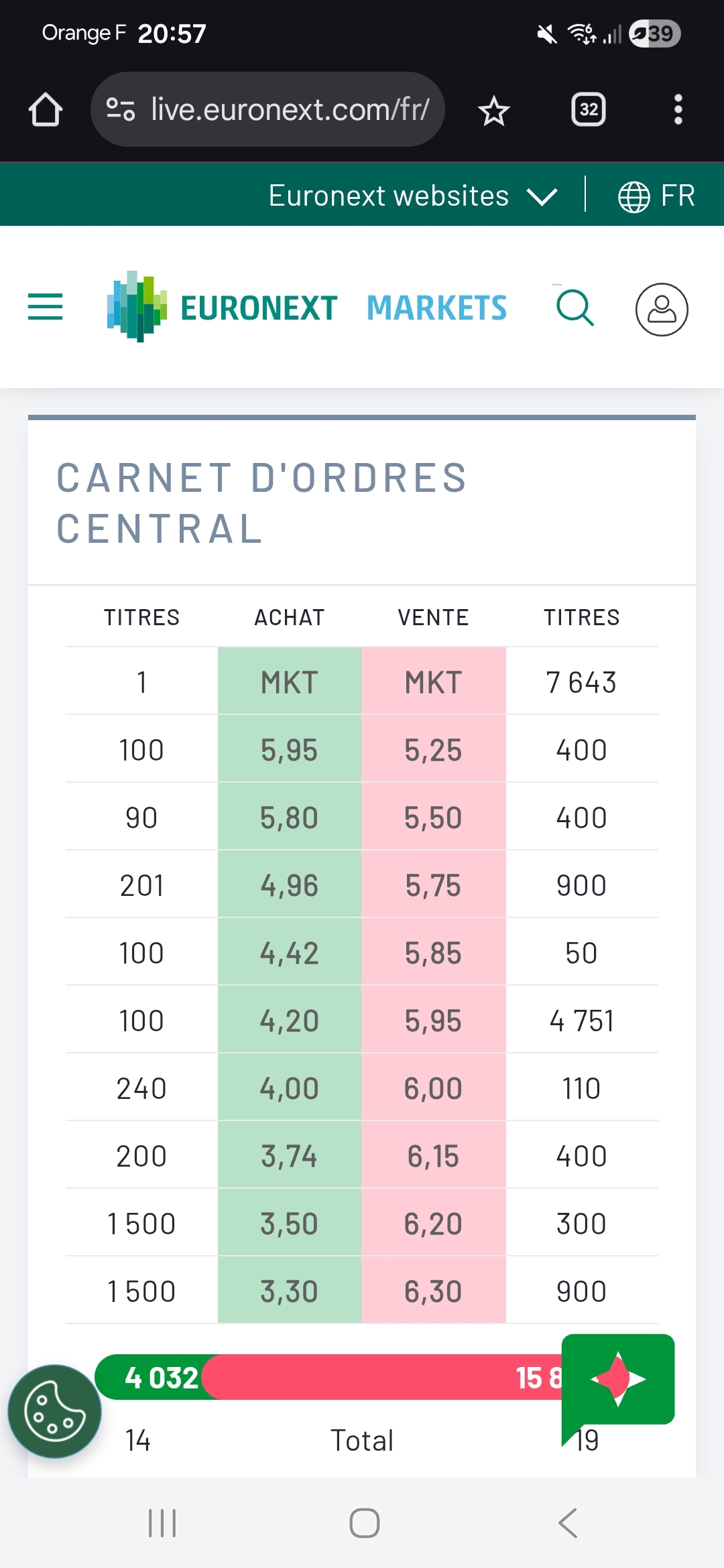
Task: Expand the Euronext websites dropdown
Action: [412, 196]
